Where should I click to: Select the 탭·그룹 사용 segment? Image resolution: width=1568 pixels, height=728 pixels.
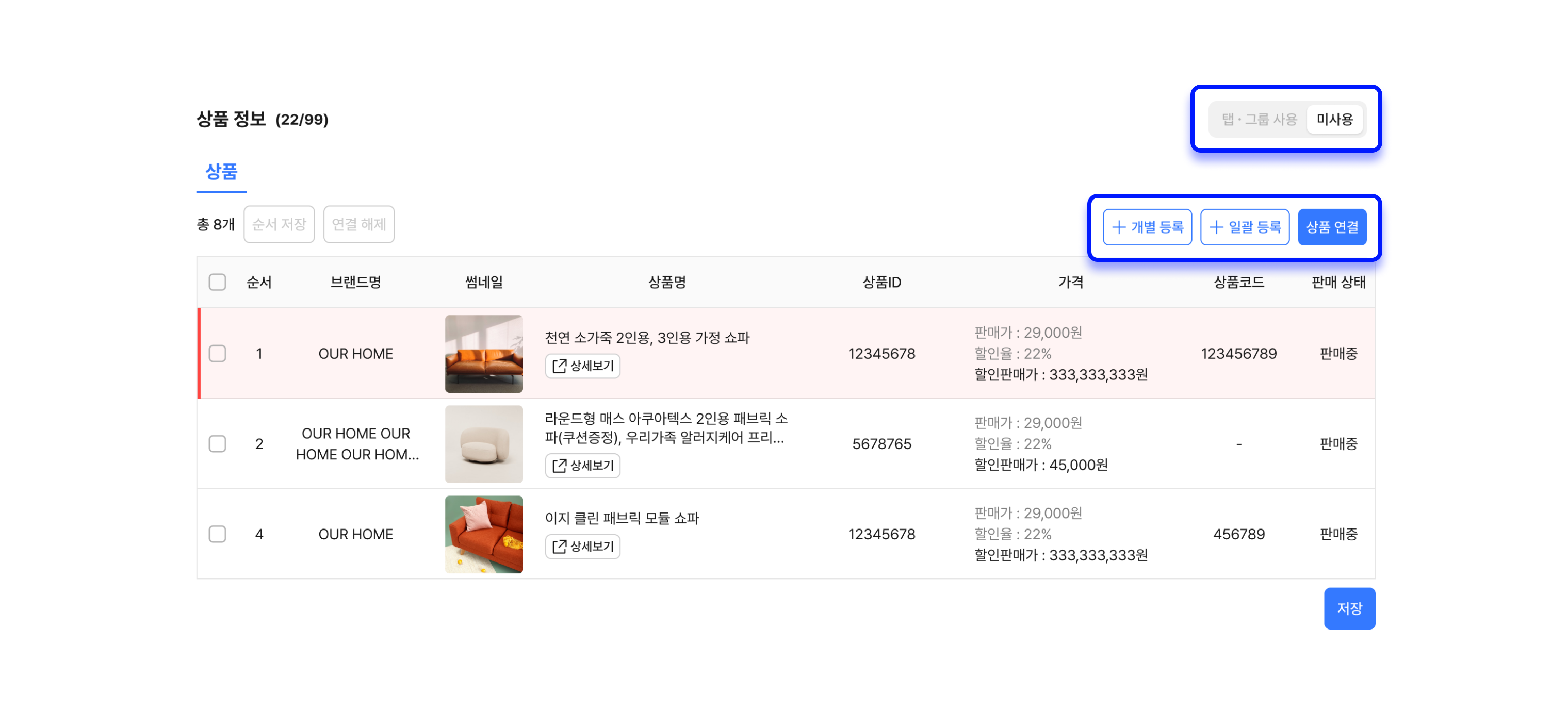pyautogui.click(x=1259, y=119)
